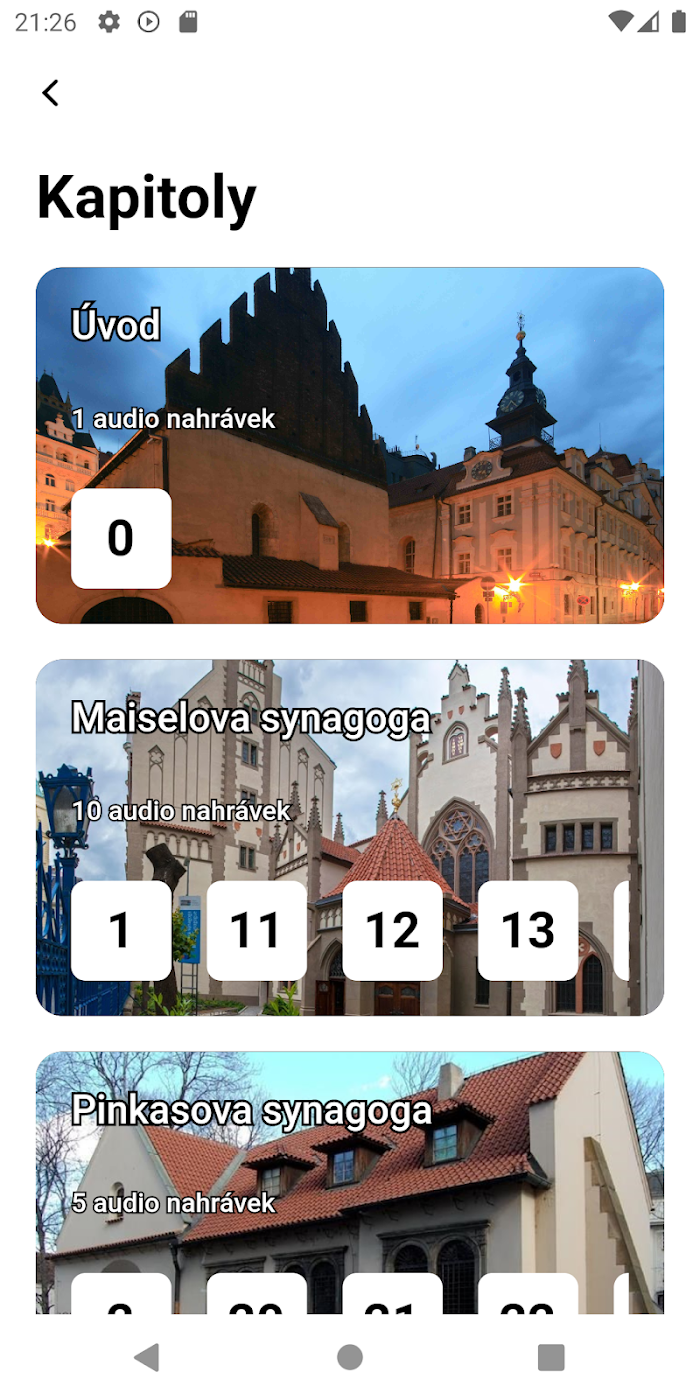Viewport: 700px width, 1400px height.
Task: Play audio track 0 in Úvod
Action: point(121,538)
